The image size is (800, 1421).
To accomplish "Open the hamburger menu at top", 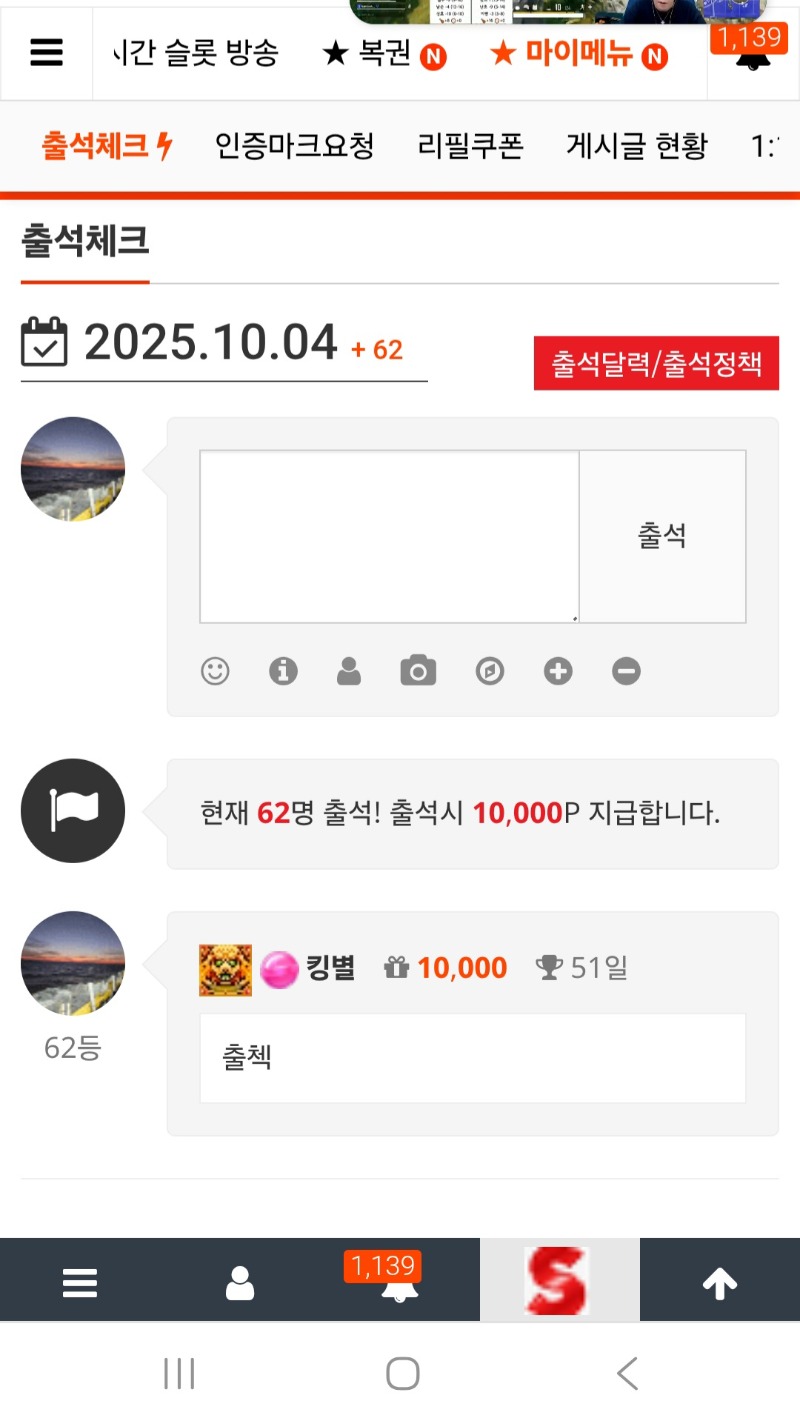I will coord(46,53).
